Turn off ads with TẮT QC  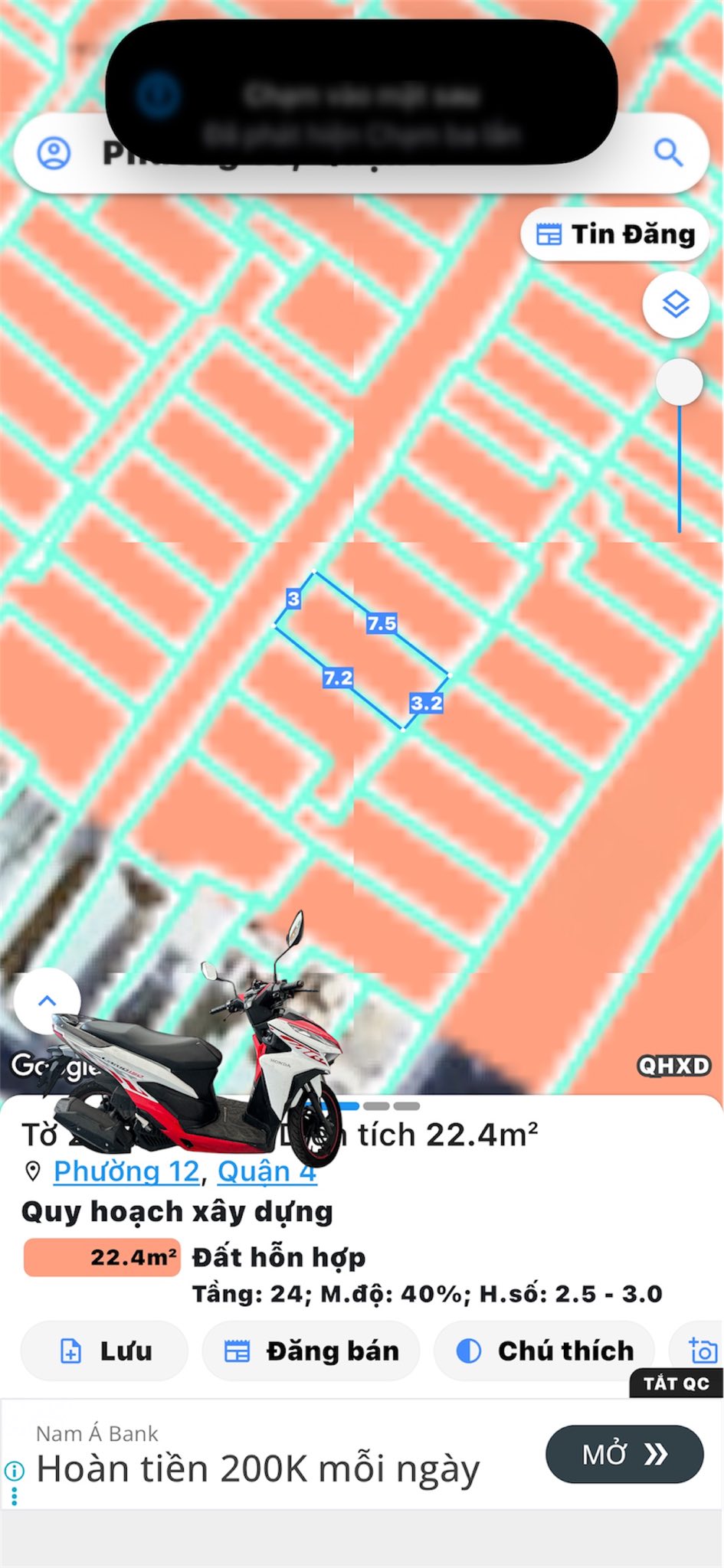(676, 1383)
